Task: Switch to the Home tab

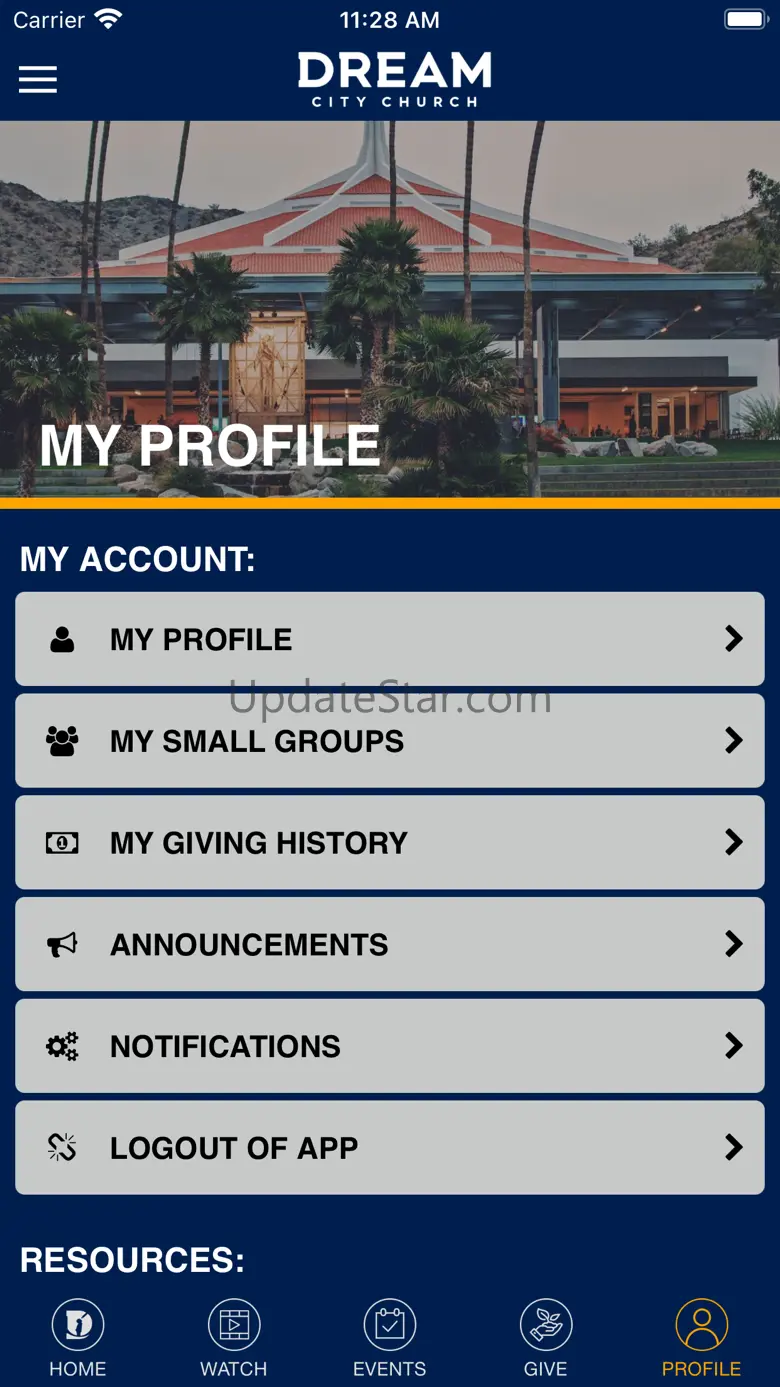Action: (78, 1339)
